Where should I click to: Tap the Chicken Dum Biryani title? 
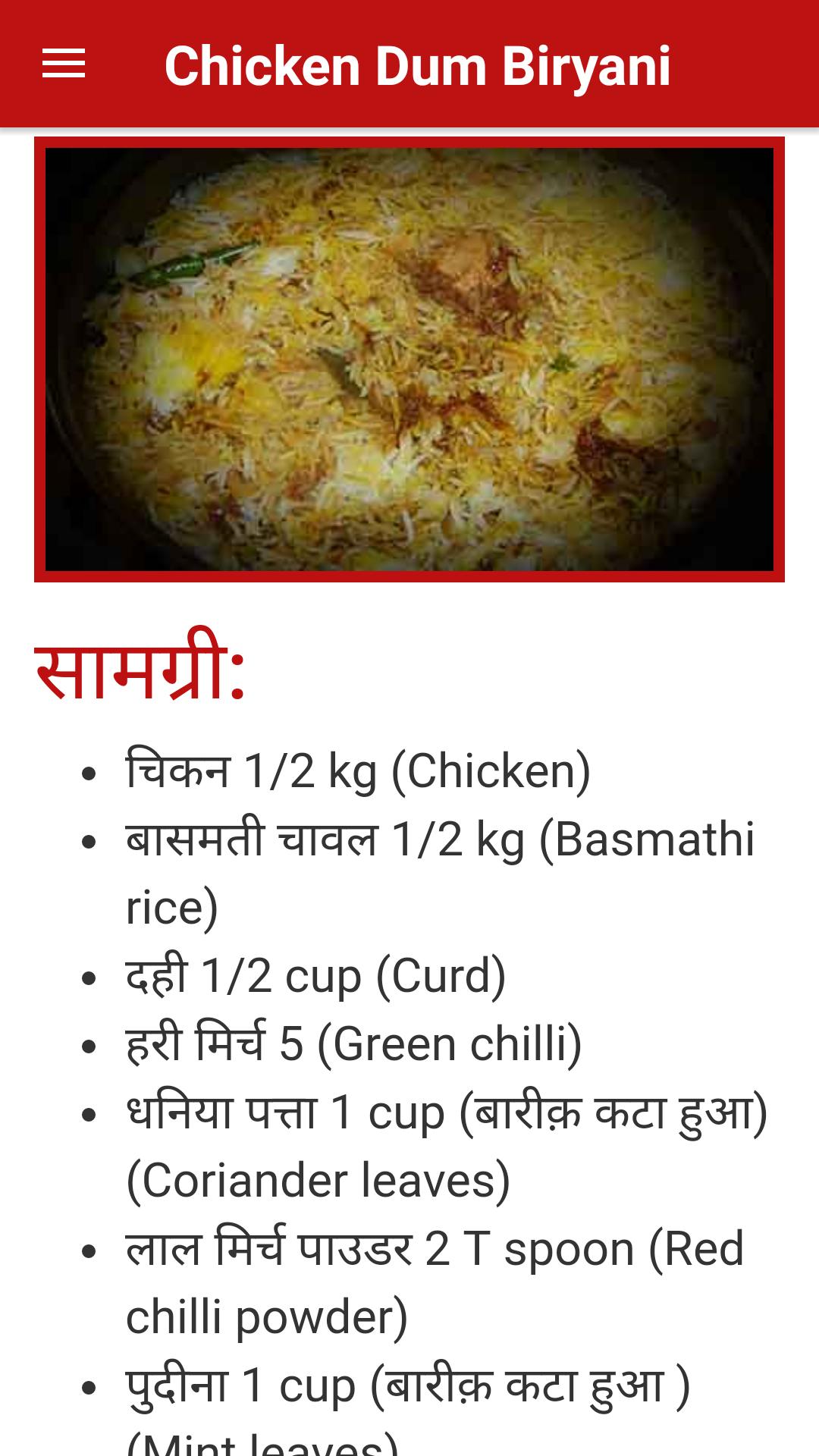point(419,65)
